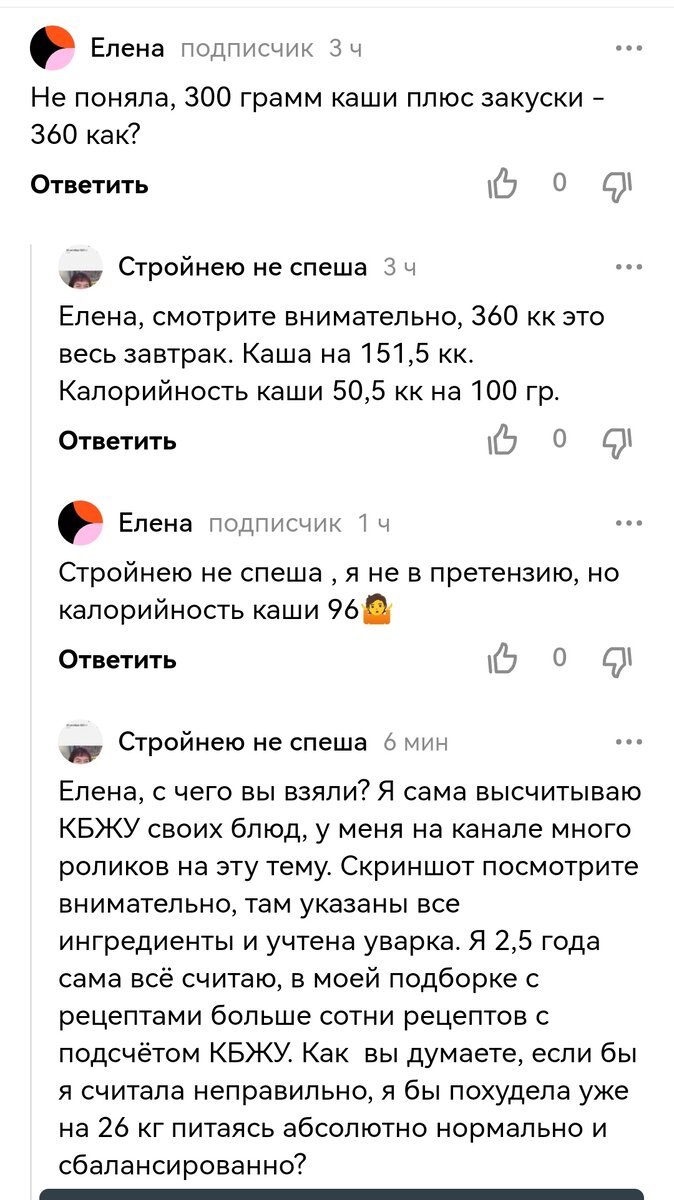Reply to Elena's калорийность каши 96 comment
Viewport: 674px width, 1200px height.
(117, 659)
